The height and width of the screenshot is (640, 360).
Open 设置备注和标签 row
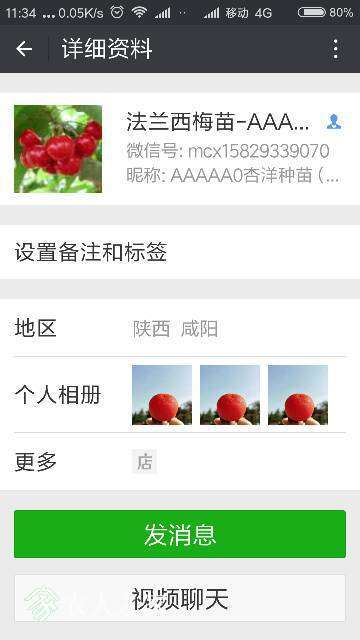point(180,252)
